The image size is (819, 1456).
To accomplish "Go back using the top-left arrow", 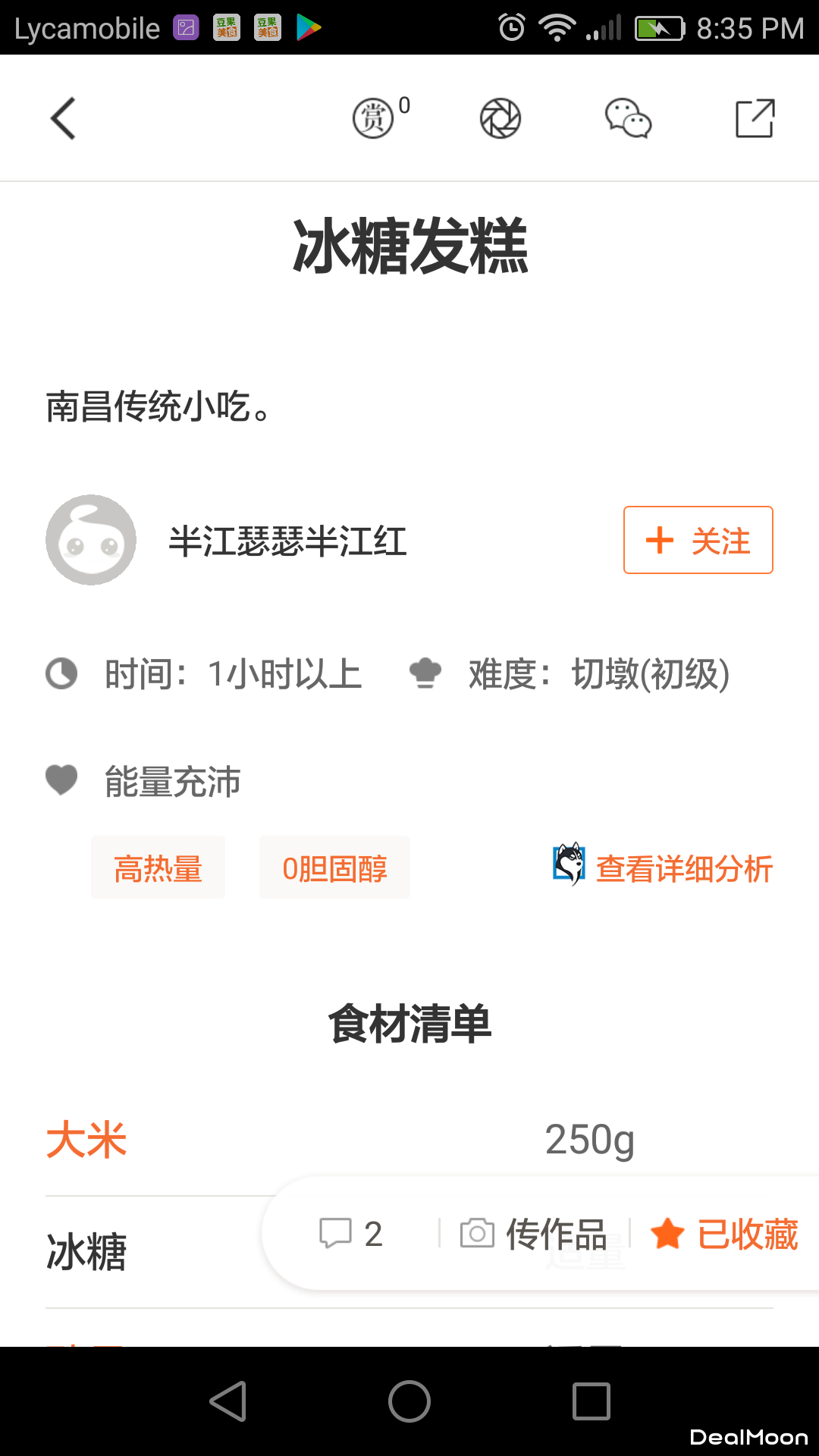I will (64, 118).
